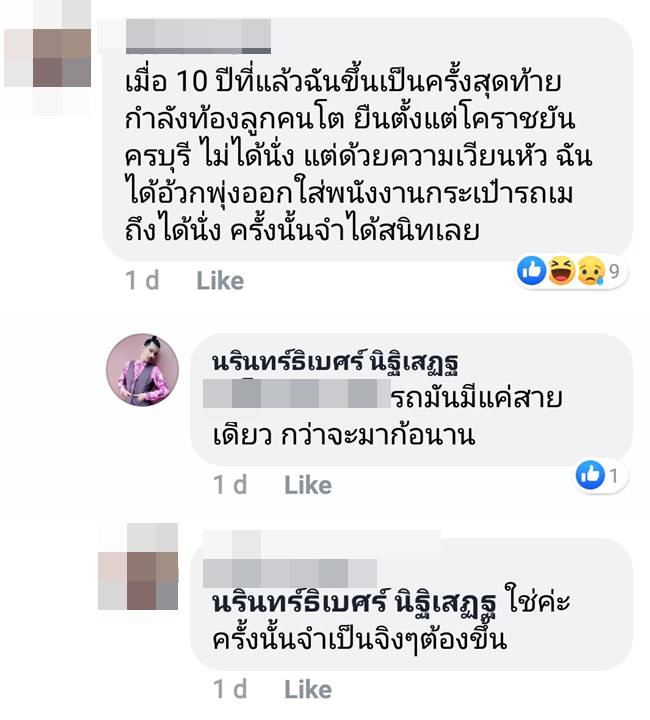Open the pink-outfit profile picture of นรินทร์ธิเบศร์
The height and width of the screenshot is (720, 650).
(x=143, y=370)
